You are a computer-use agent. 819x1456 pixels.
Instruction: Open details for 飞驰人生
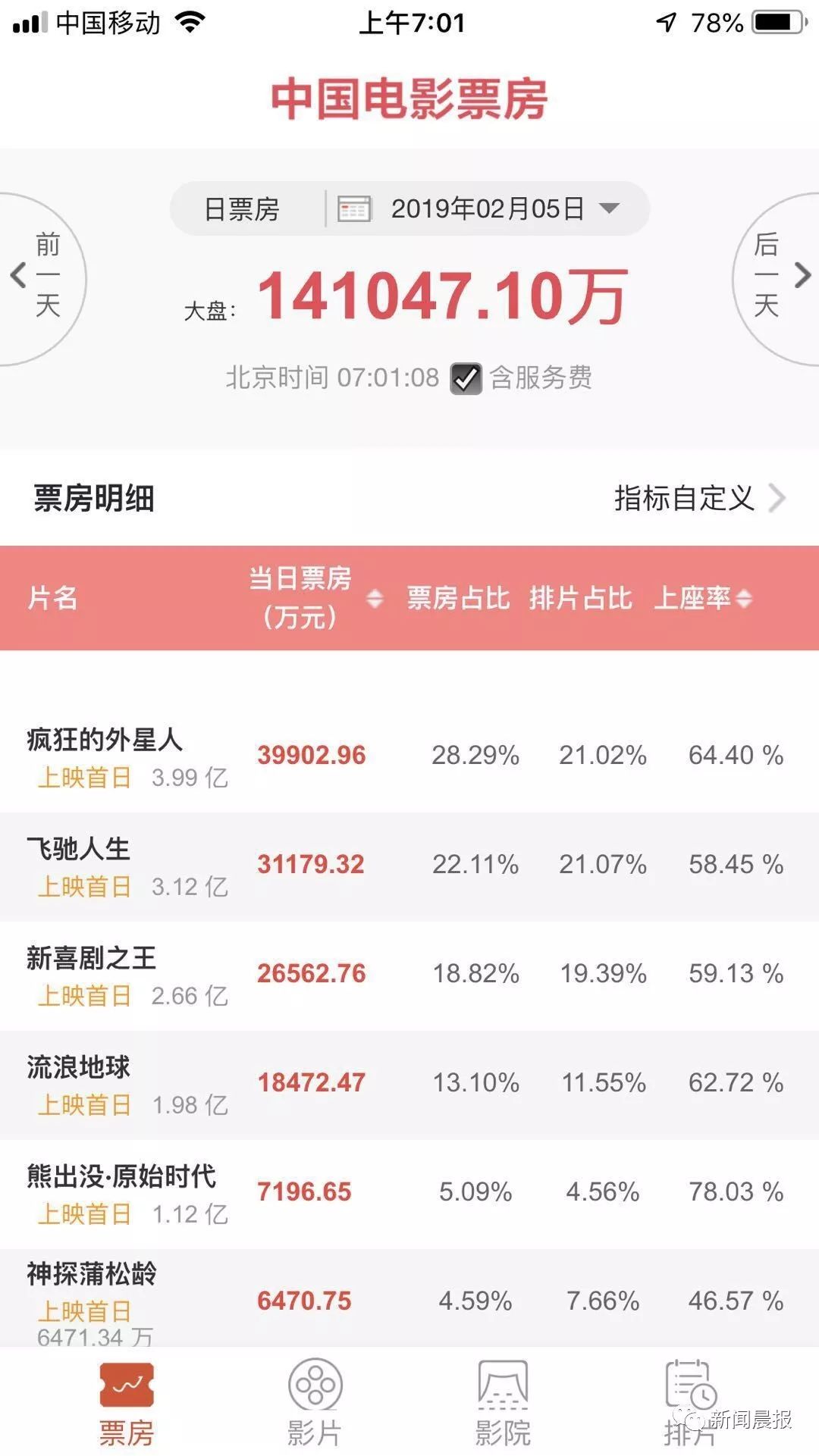pos(79,850)
